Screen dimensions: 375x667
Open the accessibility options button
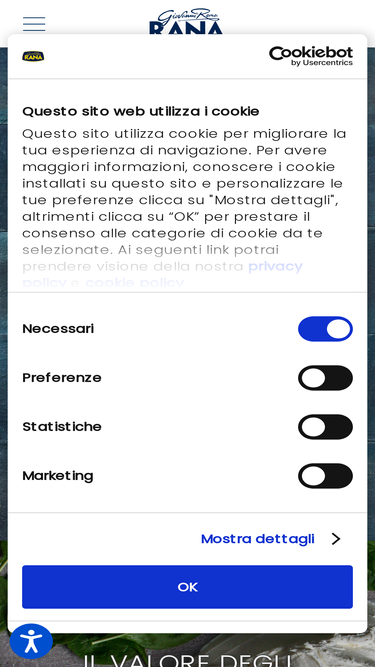tap(31, 641)
